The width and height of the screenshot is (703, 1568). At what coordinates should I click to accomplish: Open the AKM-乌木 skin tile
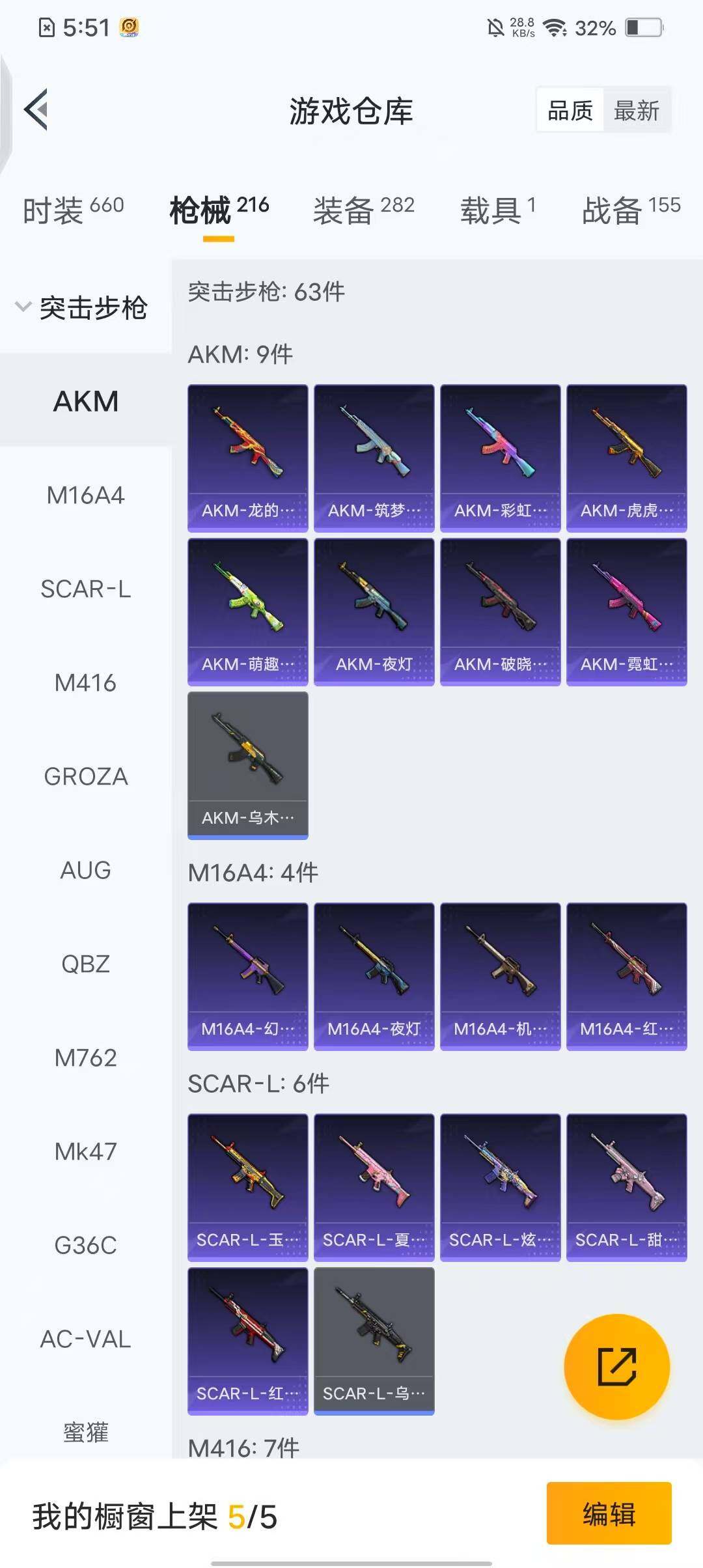pyautogui.click(x=247, y=765)
